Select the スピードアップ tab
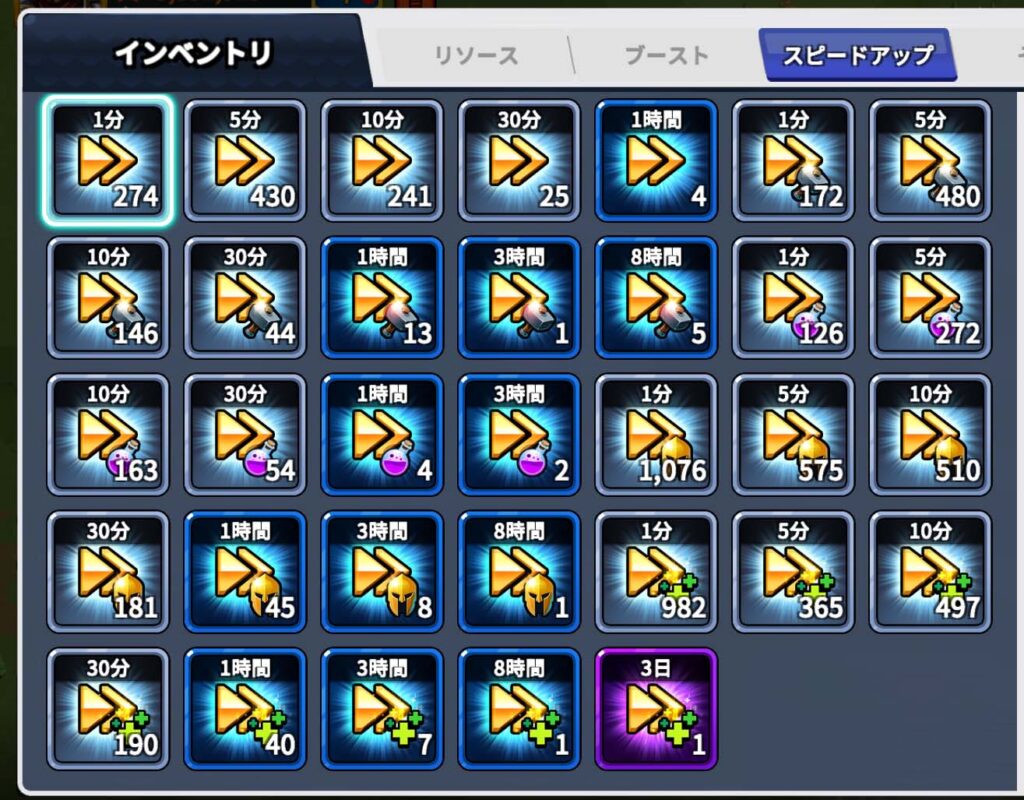The height and width of the screenshot is (800, 1024). tap(857, 55)
